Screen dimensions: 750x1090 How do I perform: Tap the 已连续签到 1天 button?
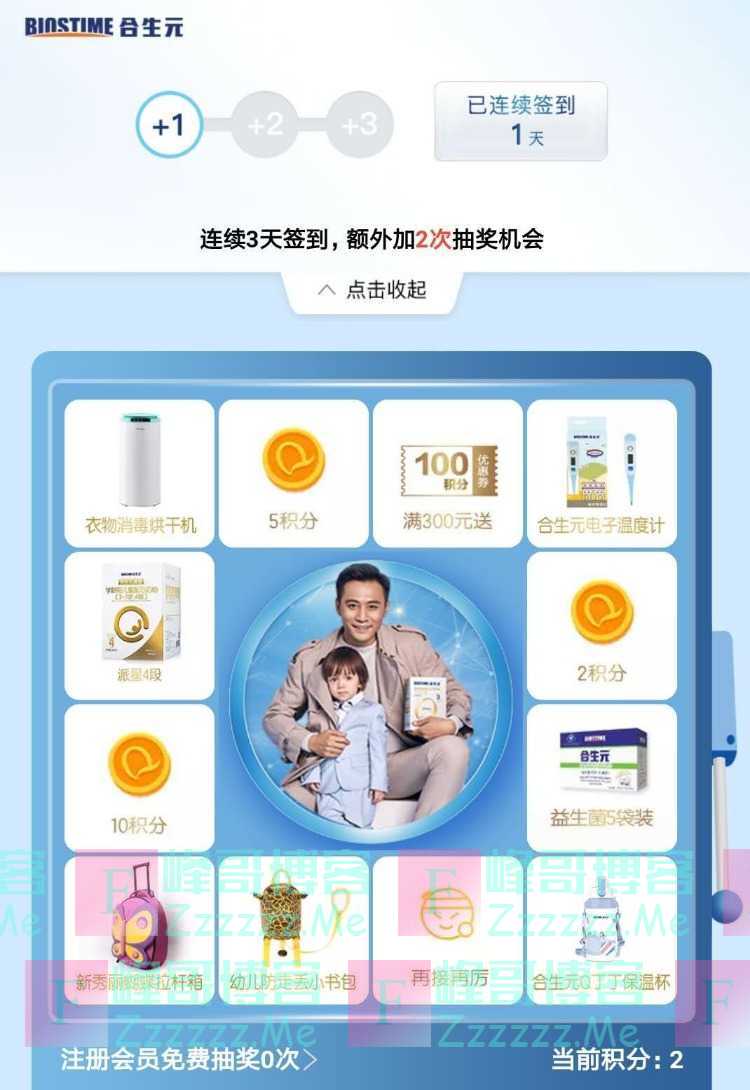tap(520, 121)
